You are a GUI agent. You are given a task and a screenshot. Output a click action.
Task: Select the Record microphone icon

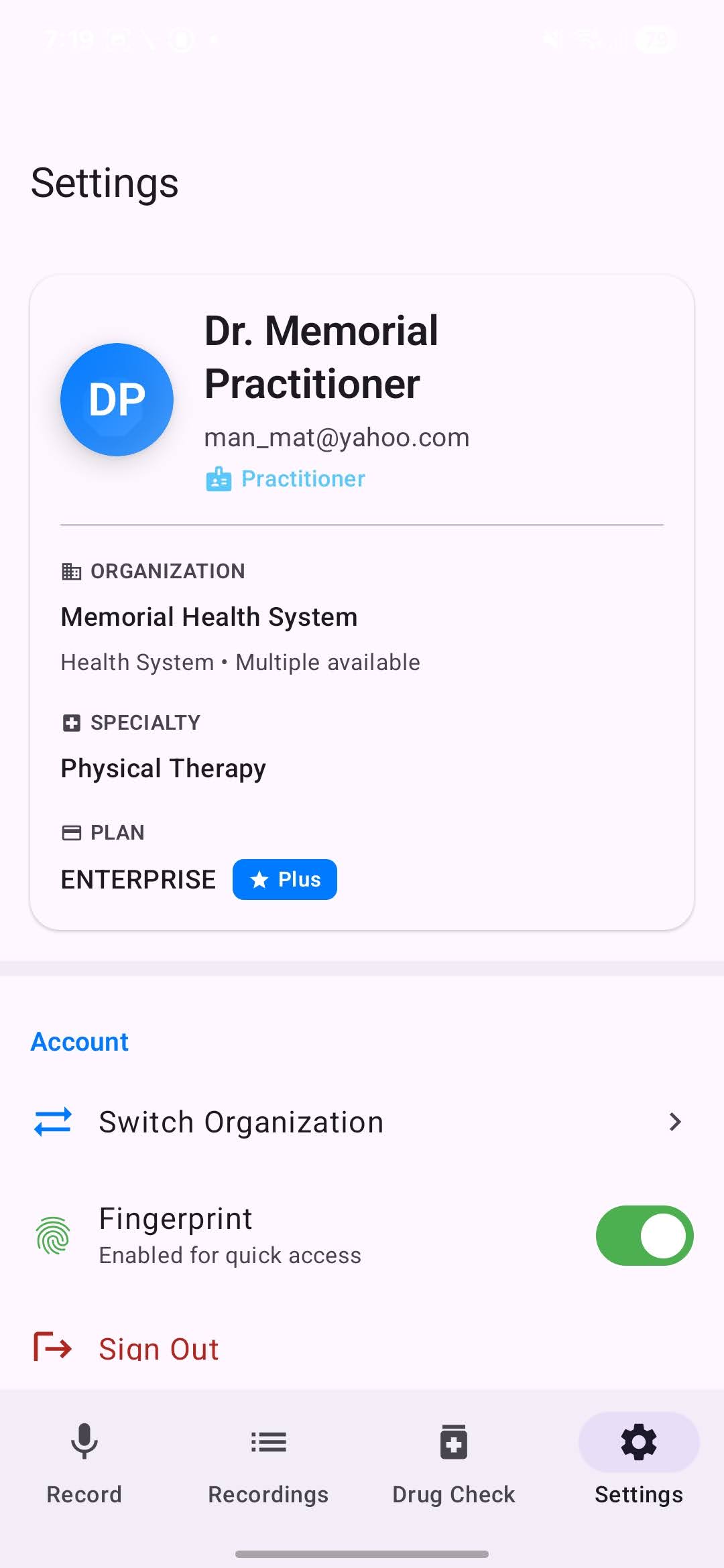83,1442
